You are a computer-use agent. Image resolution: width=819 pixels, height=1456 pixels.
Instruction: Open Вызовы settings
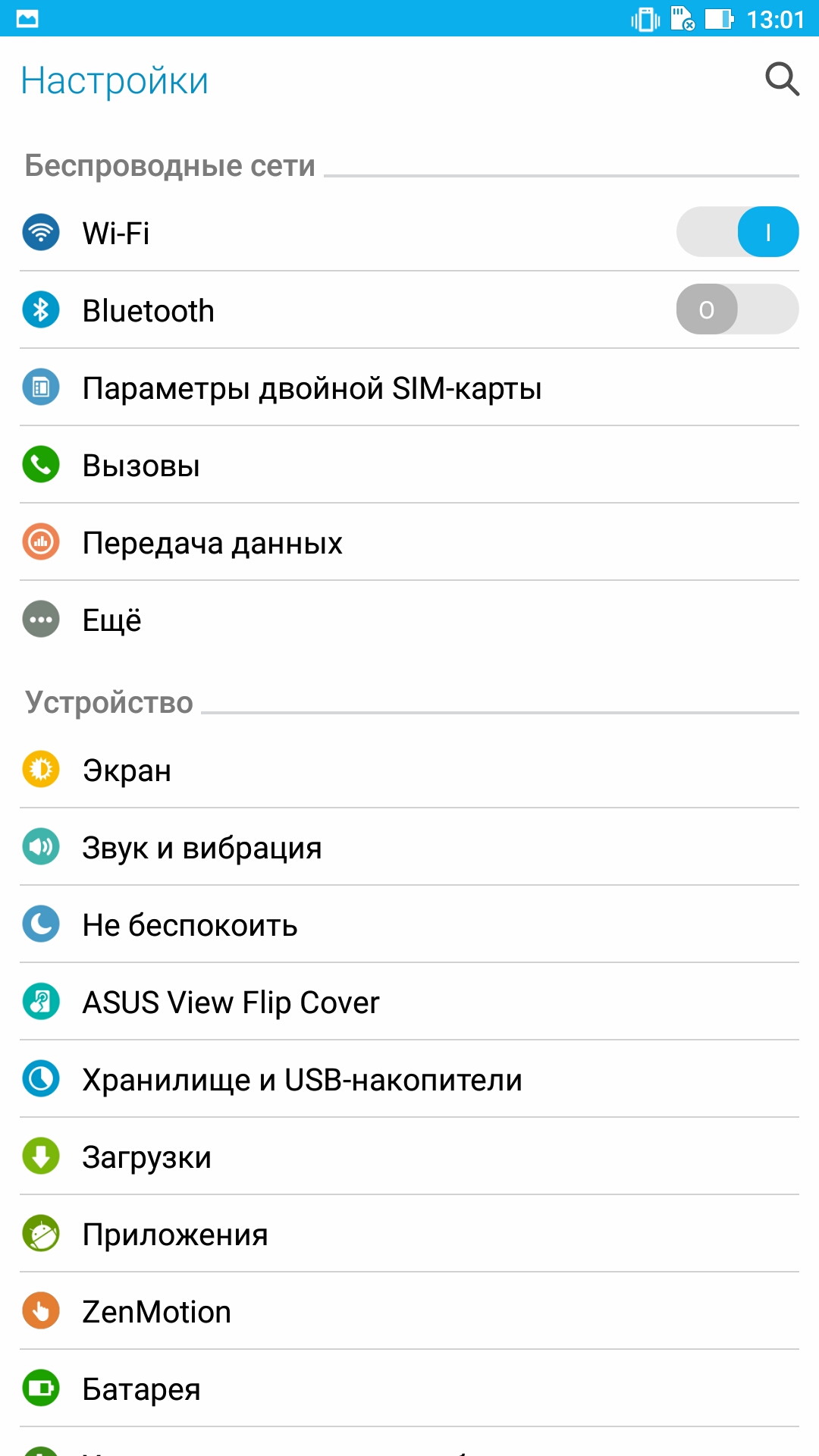pos(409,465)
